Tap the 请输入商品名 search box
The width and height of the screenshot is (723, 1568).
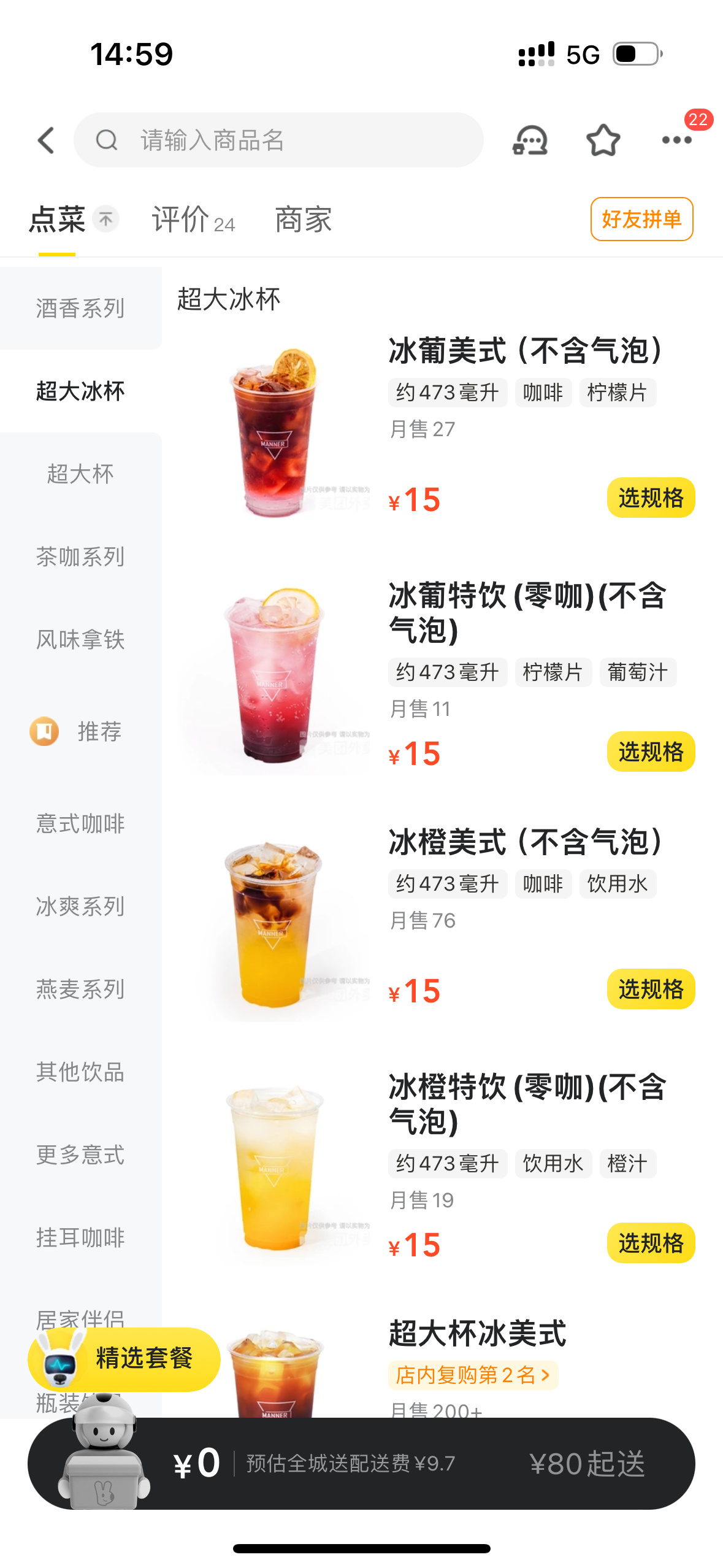279,140
